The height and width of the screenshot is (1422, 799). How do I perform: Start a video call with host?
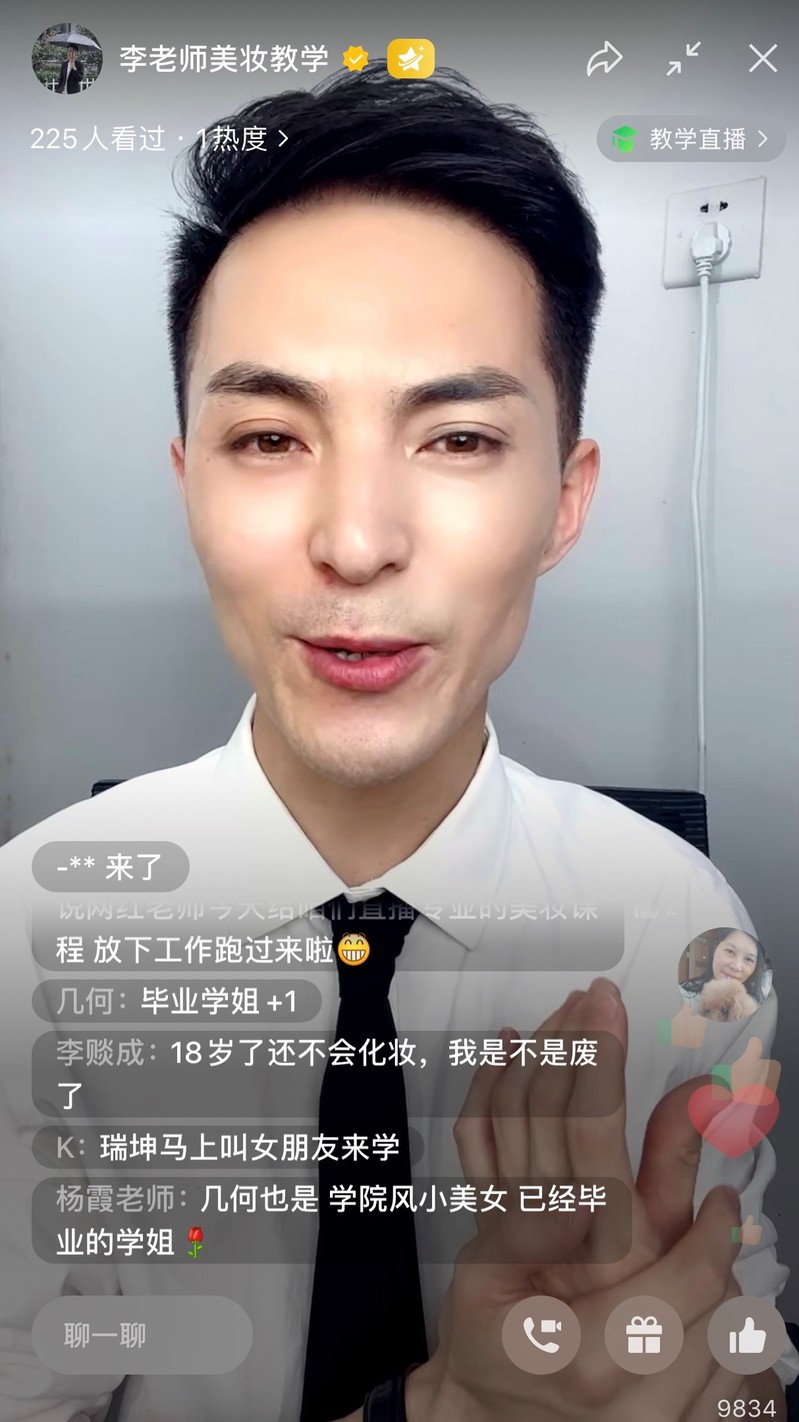click(541, 1335)
